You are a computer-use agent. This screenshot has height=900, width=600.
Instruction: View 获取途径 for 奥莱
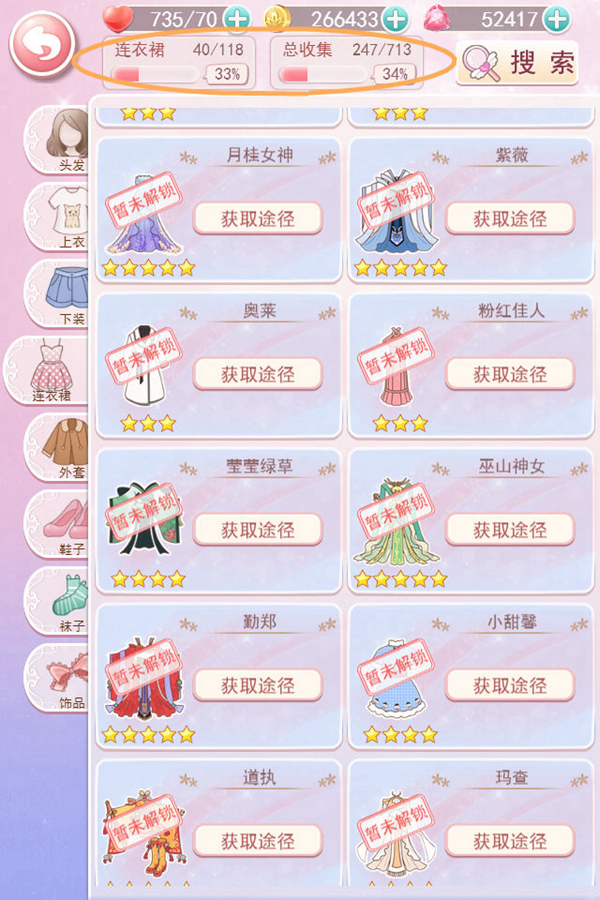[x=258, y=374]
